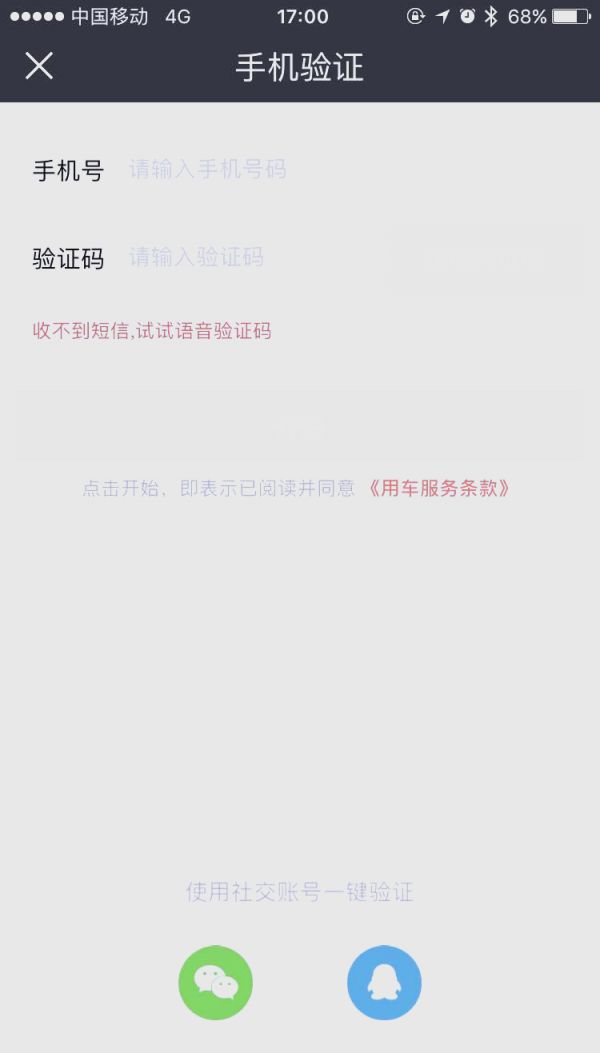Close the phone verification screen
600x1053 pixels.
tap(39, 66)
